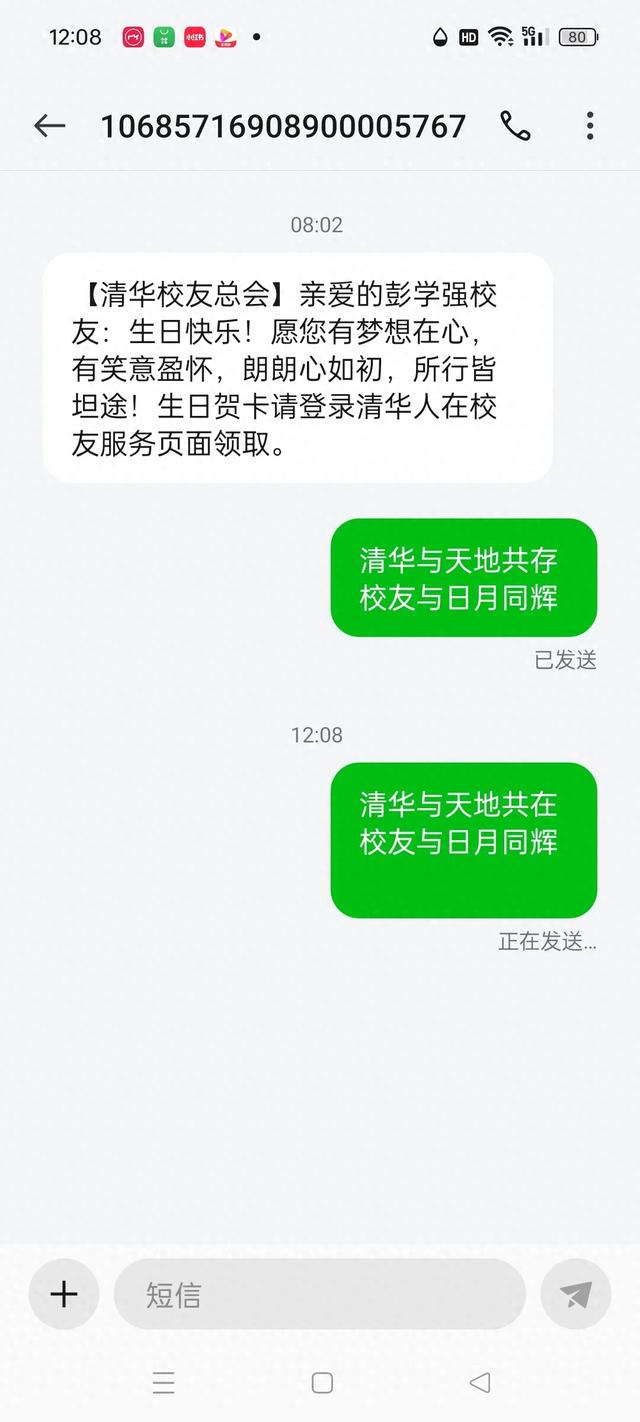Open recent apps from the navigation bar
The image size is (640, 1422).
(163, 1383)
